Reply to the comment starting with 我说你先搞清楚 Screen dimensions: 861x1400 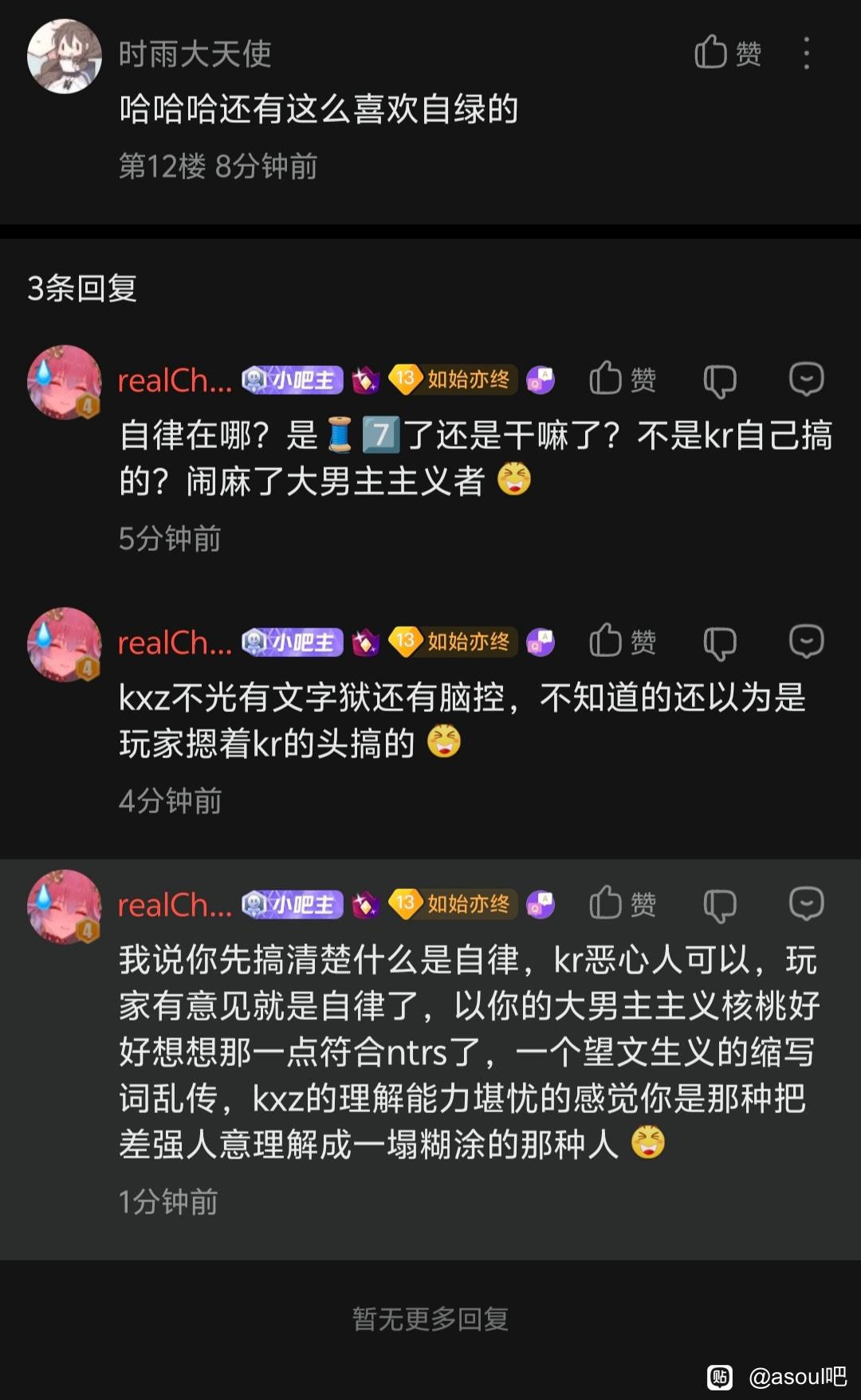[x=806, y=903]
